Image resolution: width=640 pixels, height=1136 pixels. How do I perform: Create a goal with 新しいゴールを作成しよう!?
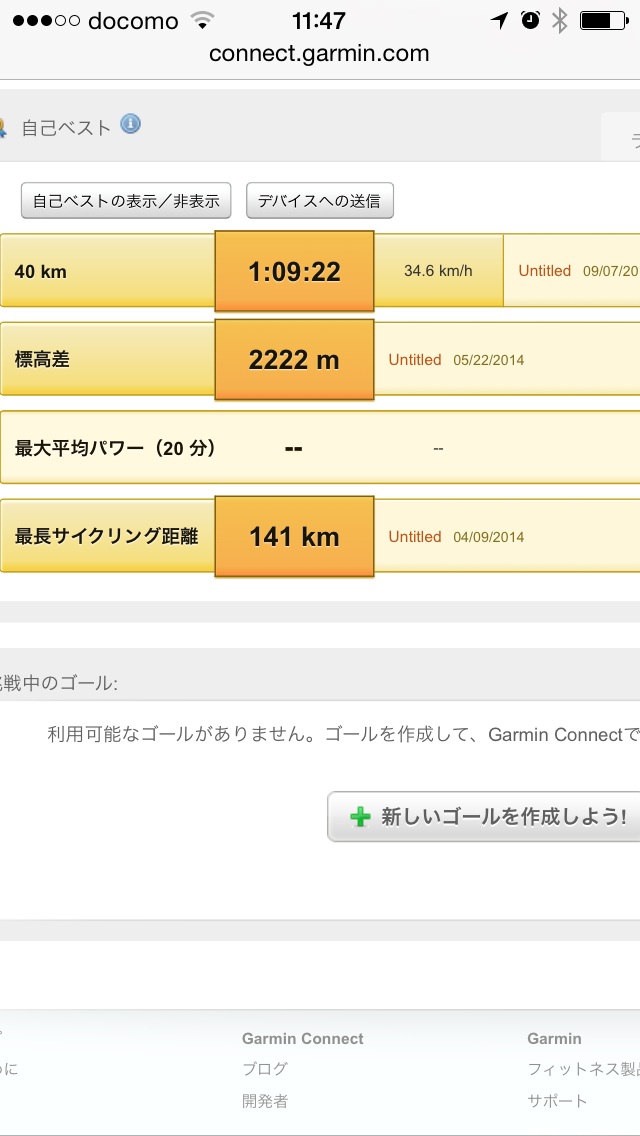(487, 817)
